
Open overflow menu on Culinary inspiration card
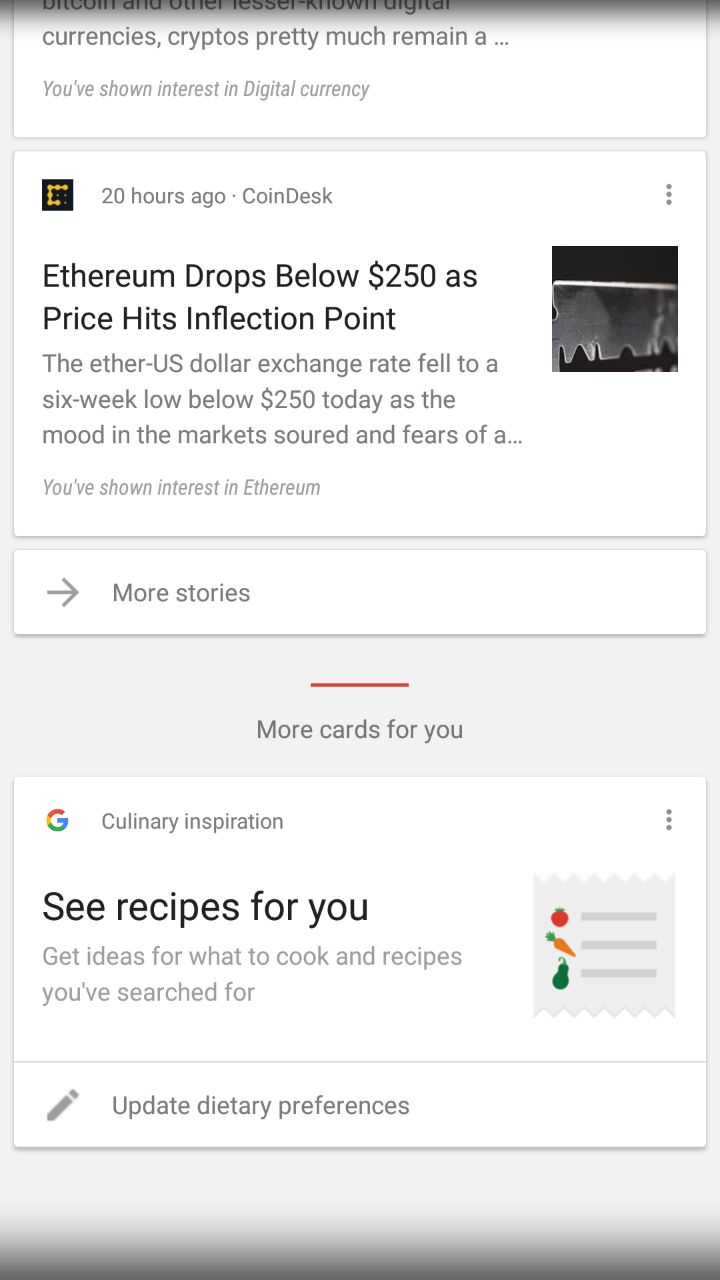coord(668,821)
